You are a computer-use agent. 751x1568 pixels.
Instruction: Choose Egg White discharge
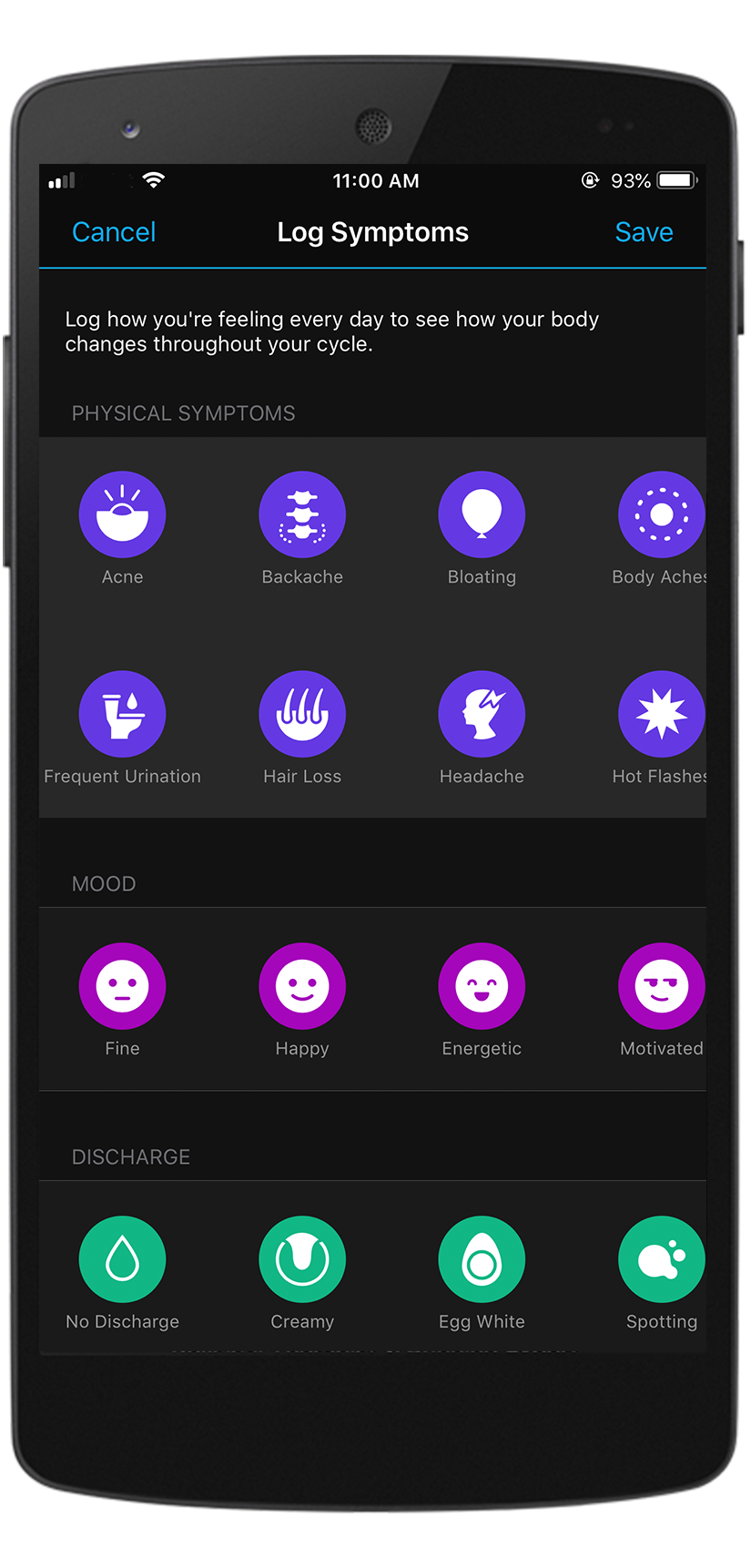click(482, 1259)
